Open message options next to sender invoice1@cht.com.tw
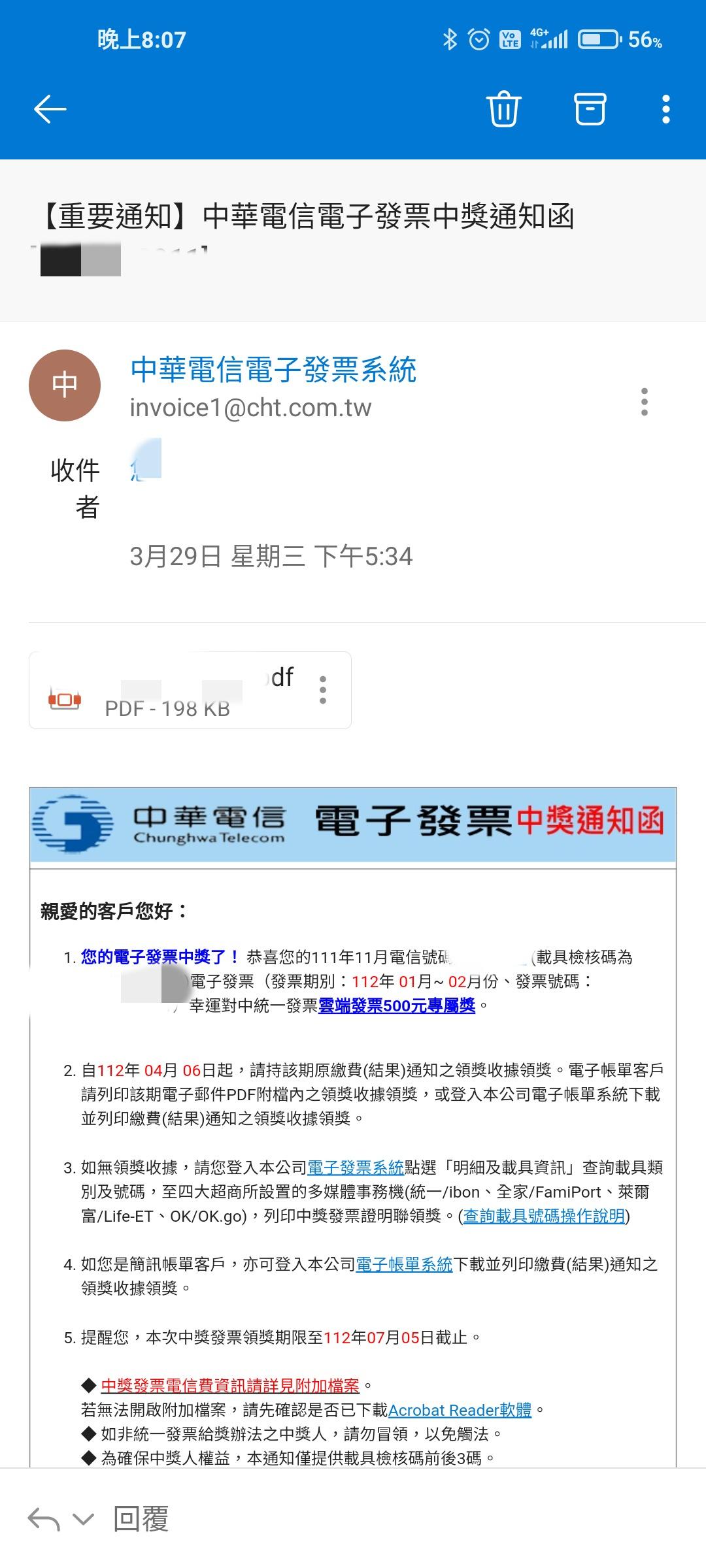 [x=644, y=402]
